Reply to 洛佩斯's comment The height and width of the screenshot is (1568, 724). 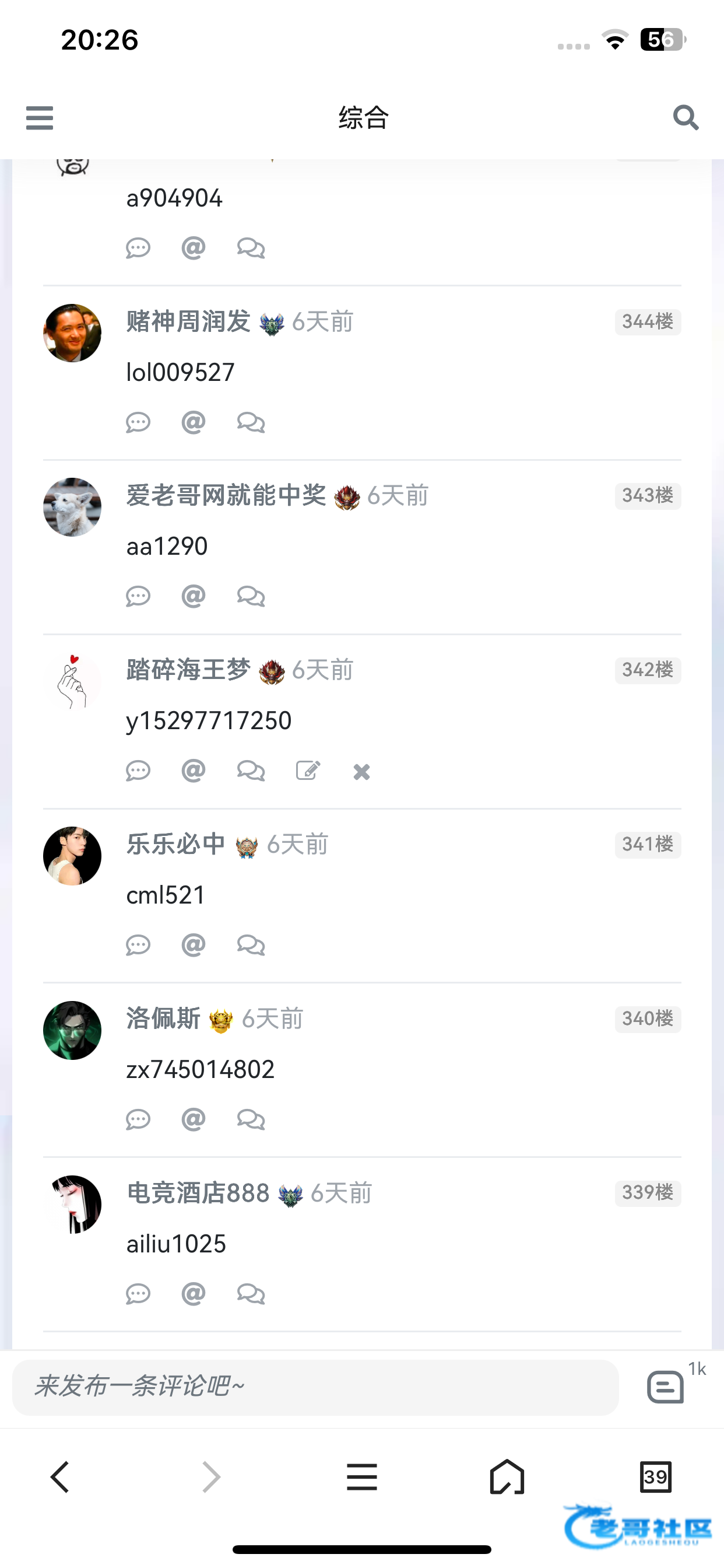point(138,1119)
